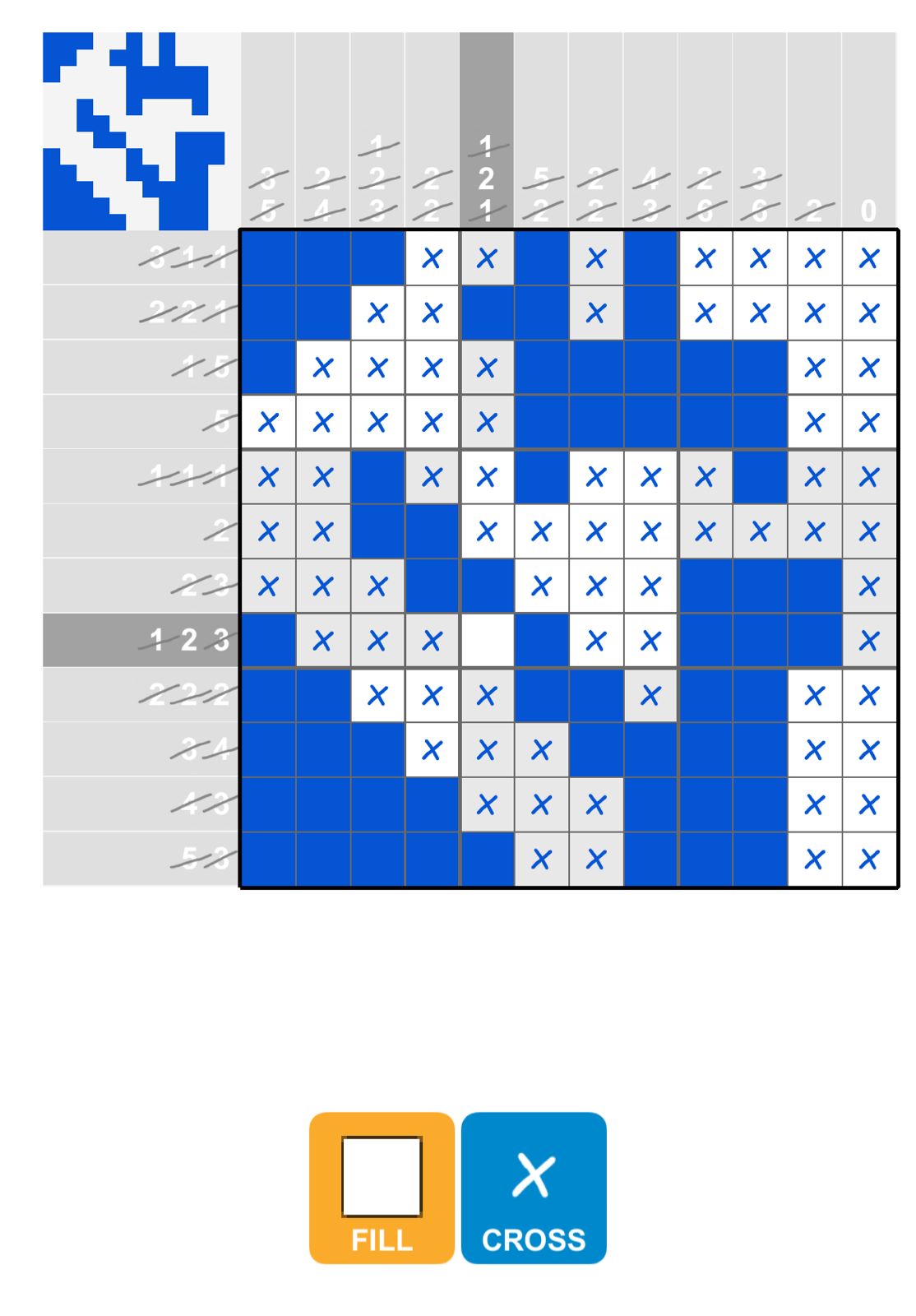Click the X symbol inside the CROSS icon
This screenshot has height=1316, width=916.
click(x=534, y=1174)
